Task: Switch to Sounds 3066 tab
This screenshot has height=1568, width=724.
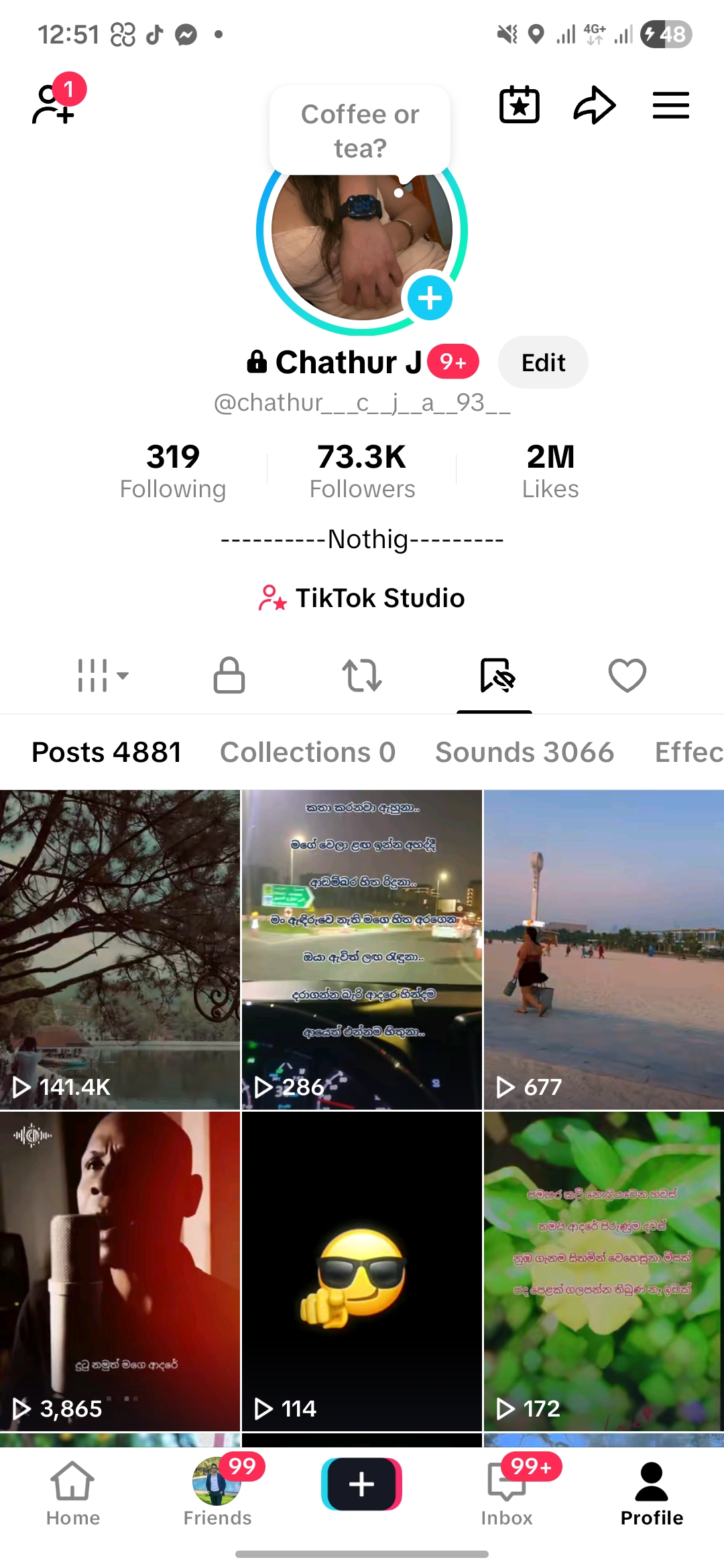Action: [x=524, y=752]
